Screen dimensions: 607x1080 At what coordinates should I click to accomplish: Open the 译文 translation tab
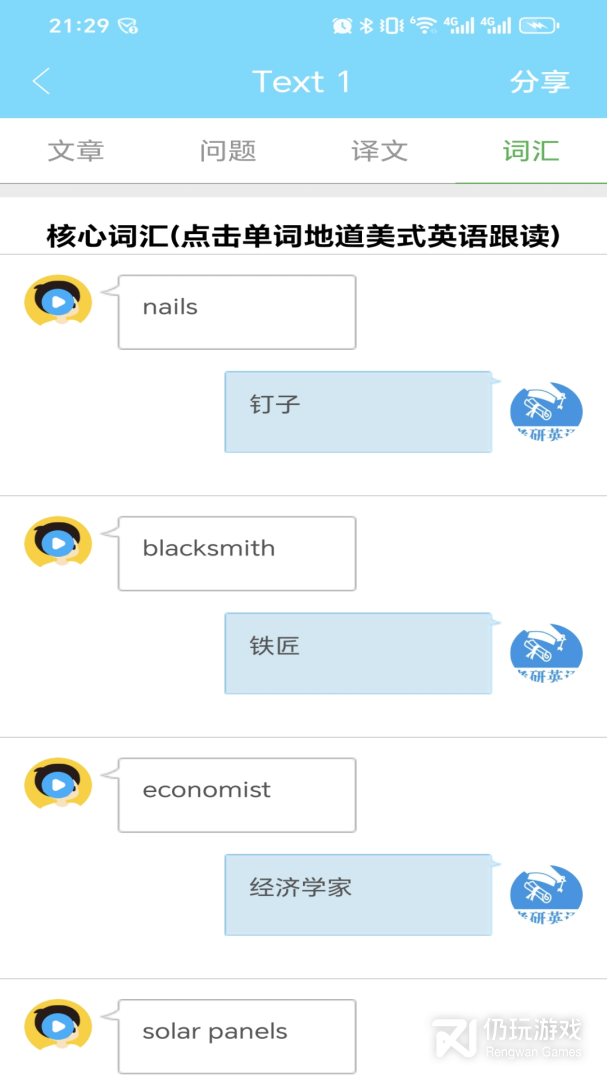pyautogui.click(x=380, y=152)
